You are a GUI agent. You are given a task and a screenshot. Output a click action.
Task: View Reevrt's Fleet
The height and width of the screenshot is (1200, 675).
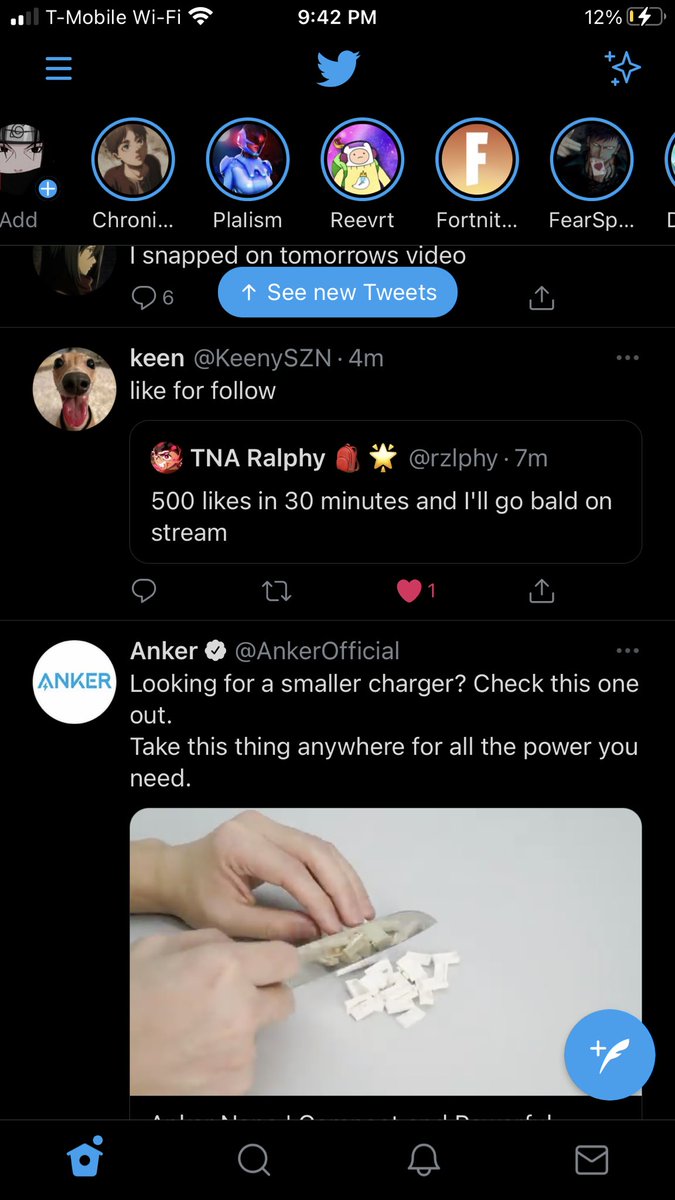pos(362,160)
